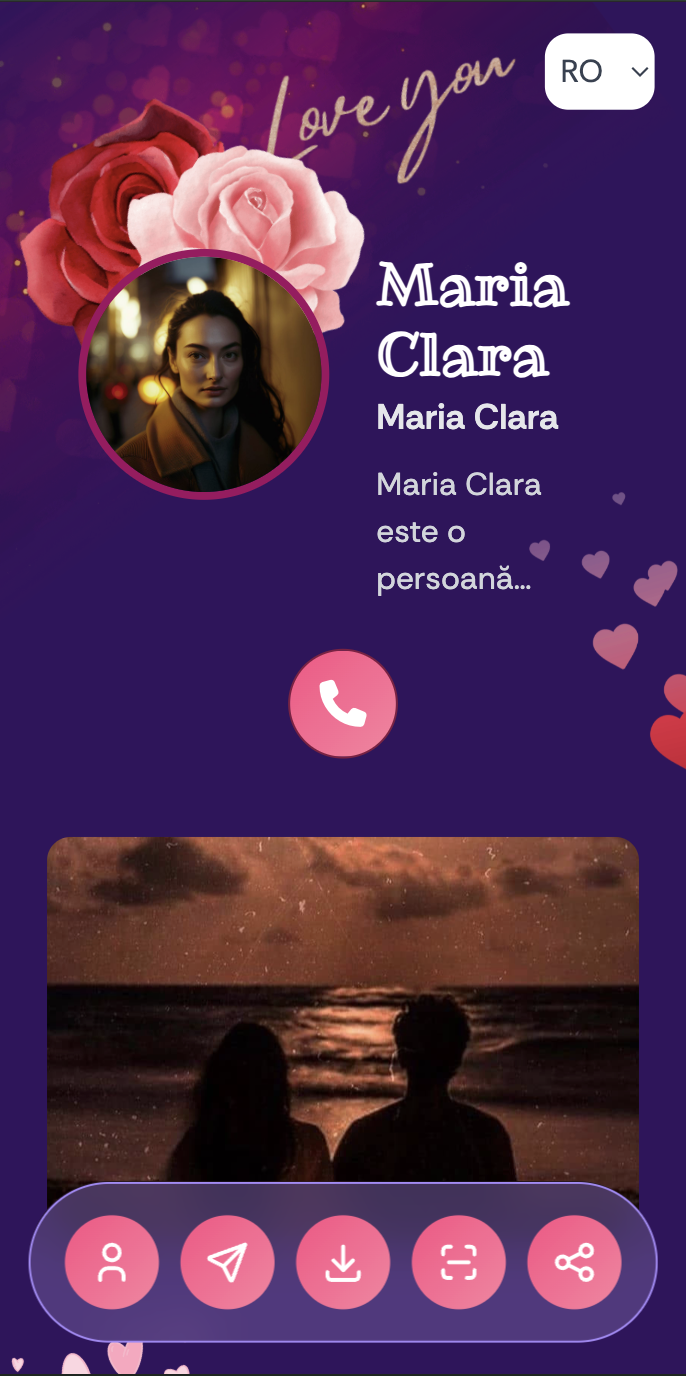View Maria Clara's profile picture
Image resolution: width=686 pixels, height=1376 pixels.
click(204, 373)
